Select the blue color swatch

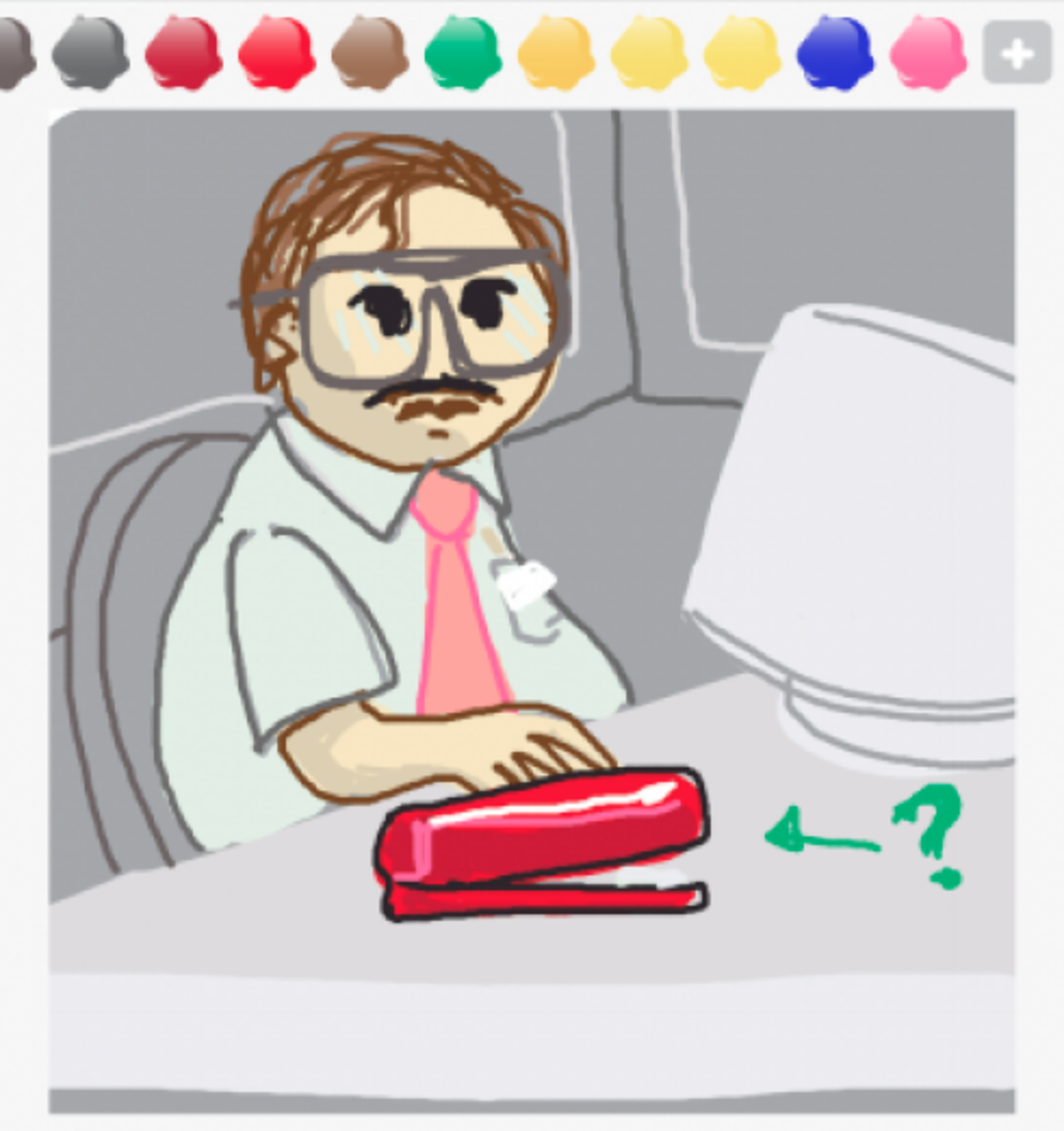click(835, 54)
